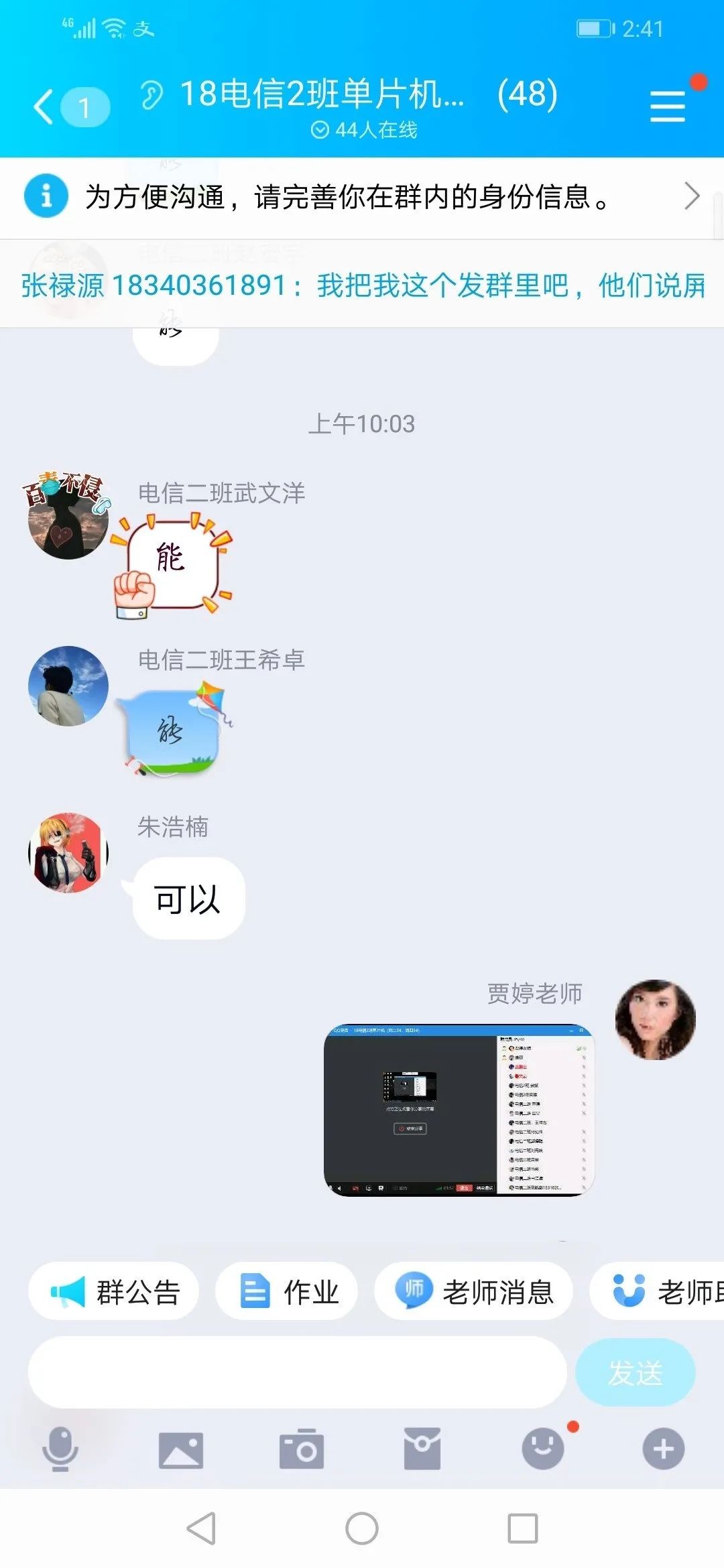Open 群公告 group announcement shortcut
Screen dimensions: 724x1568
113,1289
